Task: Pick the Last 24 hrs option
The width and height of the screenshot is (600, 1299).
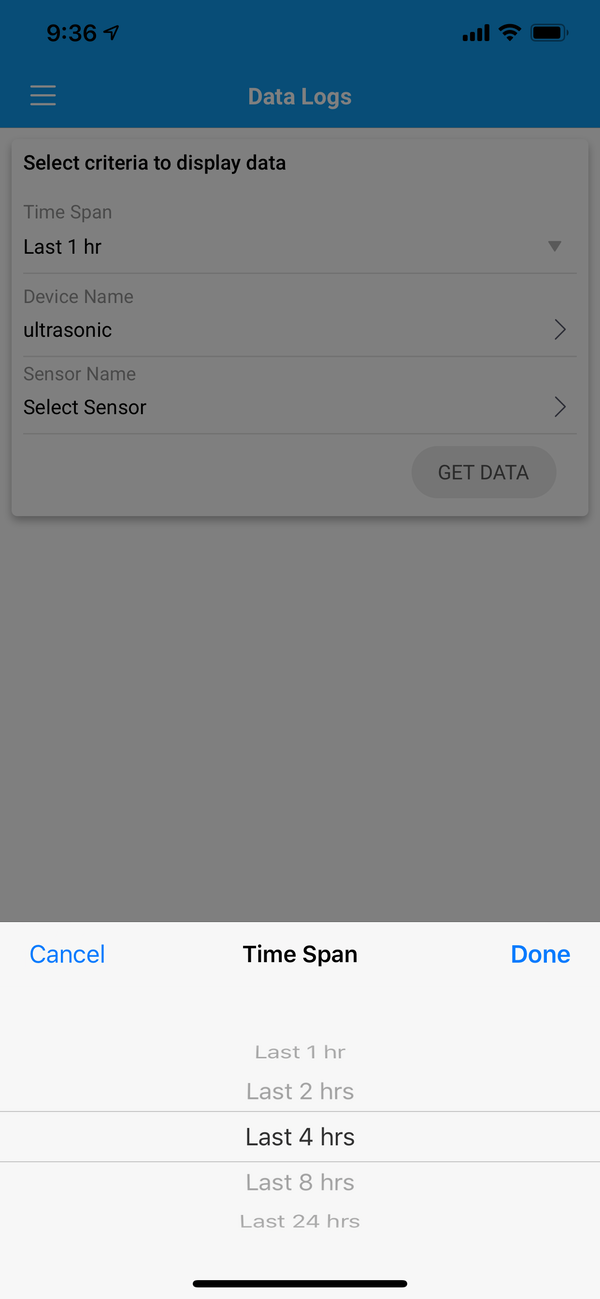Action: click(300, 1221)
